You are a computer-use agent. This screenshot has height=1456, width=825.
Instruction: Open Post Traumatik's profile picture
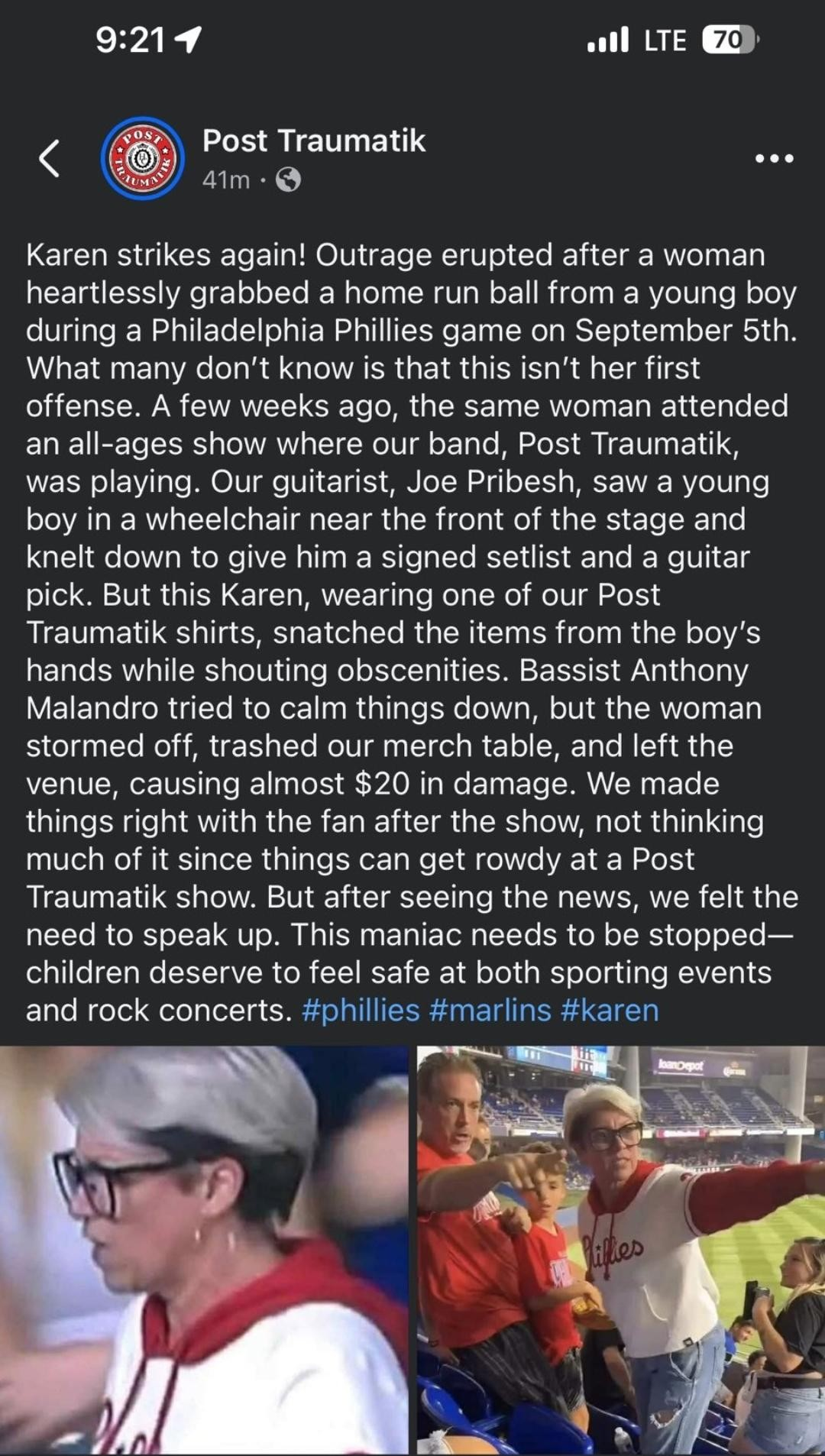tap(143, 159)
